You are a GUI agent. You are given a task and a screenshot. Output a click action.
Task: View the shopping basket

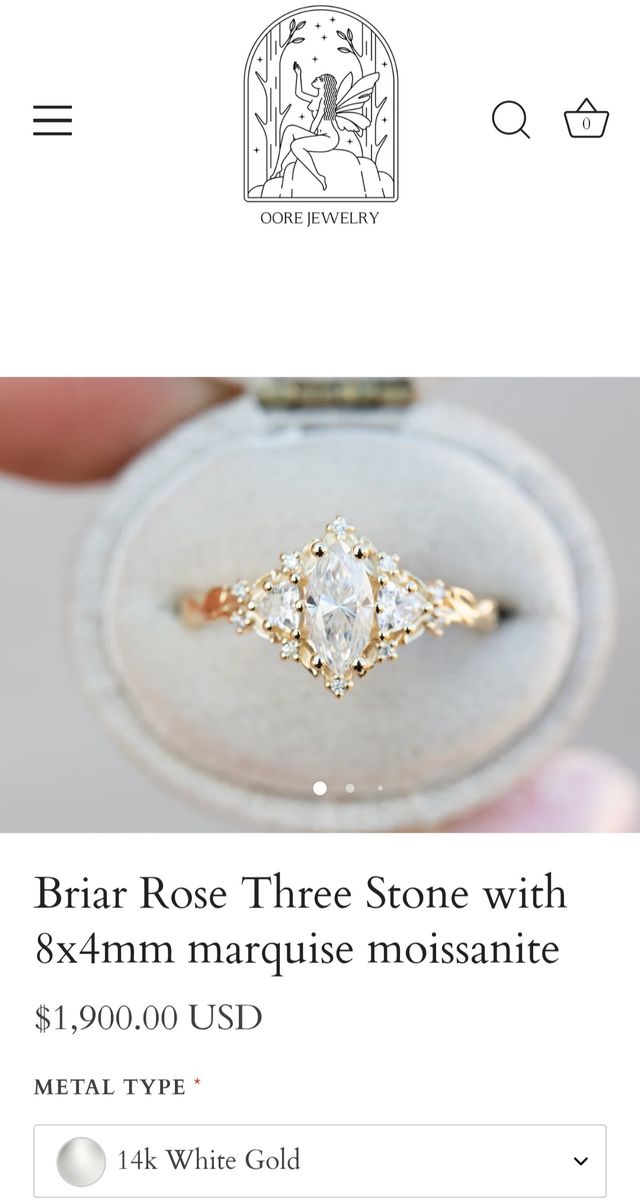[x=586, y=120]
